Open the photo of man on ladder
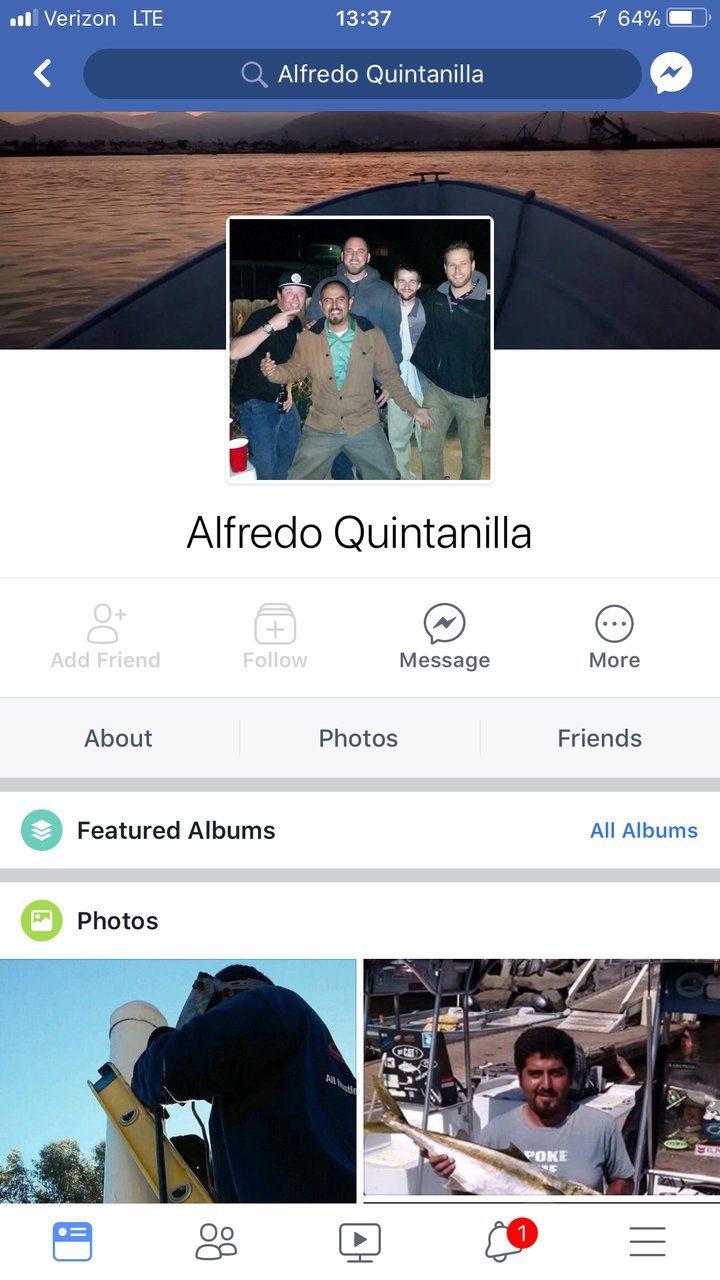 click(178, 1081)
